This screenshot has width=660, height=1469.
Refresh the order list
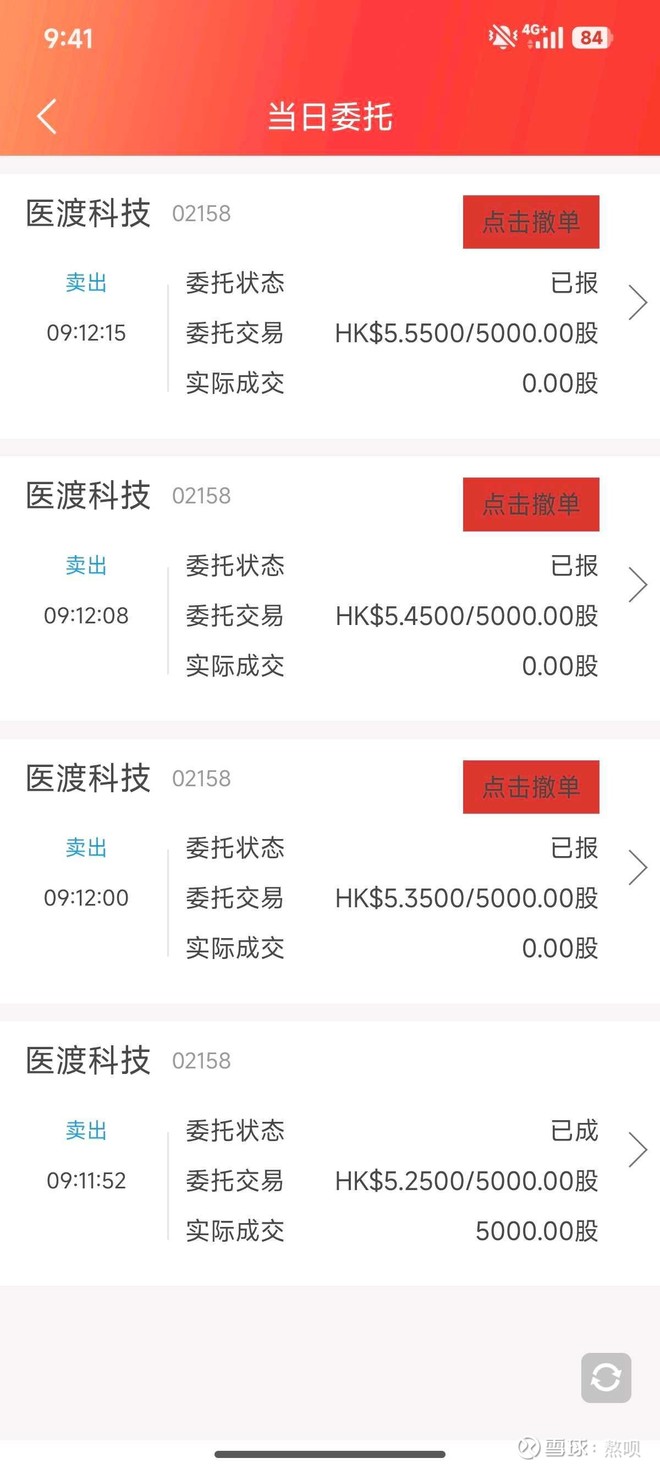click(606, 1378)
